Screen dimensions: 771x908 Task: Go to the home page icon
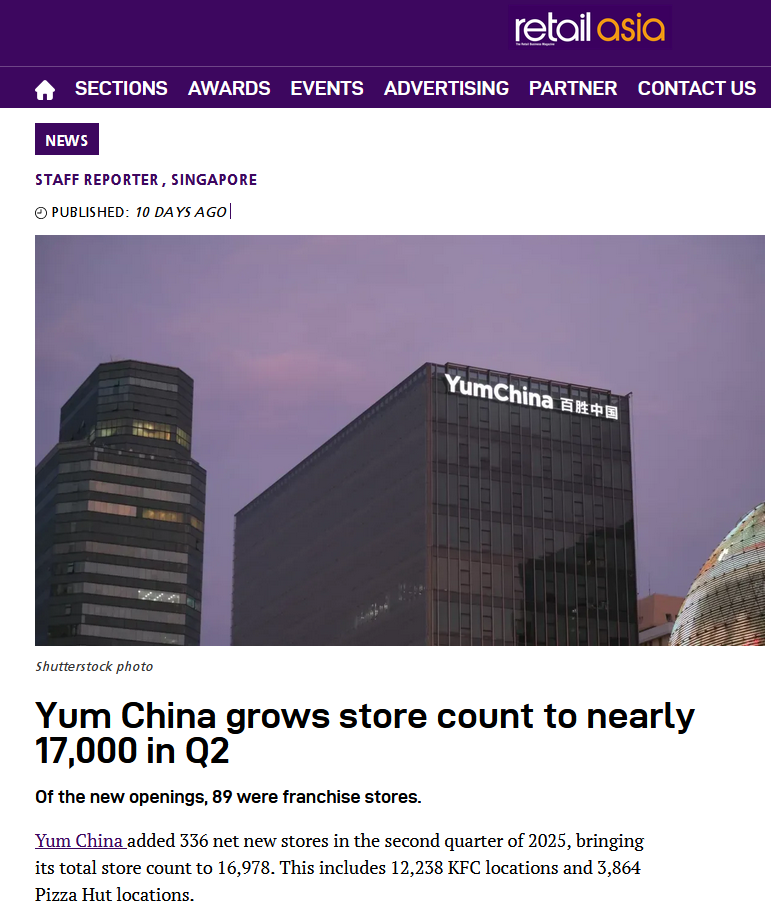point(45,90)
